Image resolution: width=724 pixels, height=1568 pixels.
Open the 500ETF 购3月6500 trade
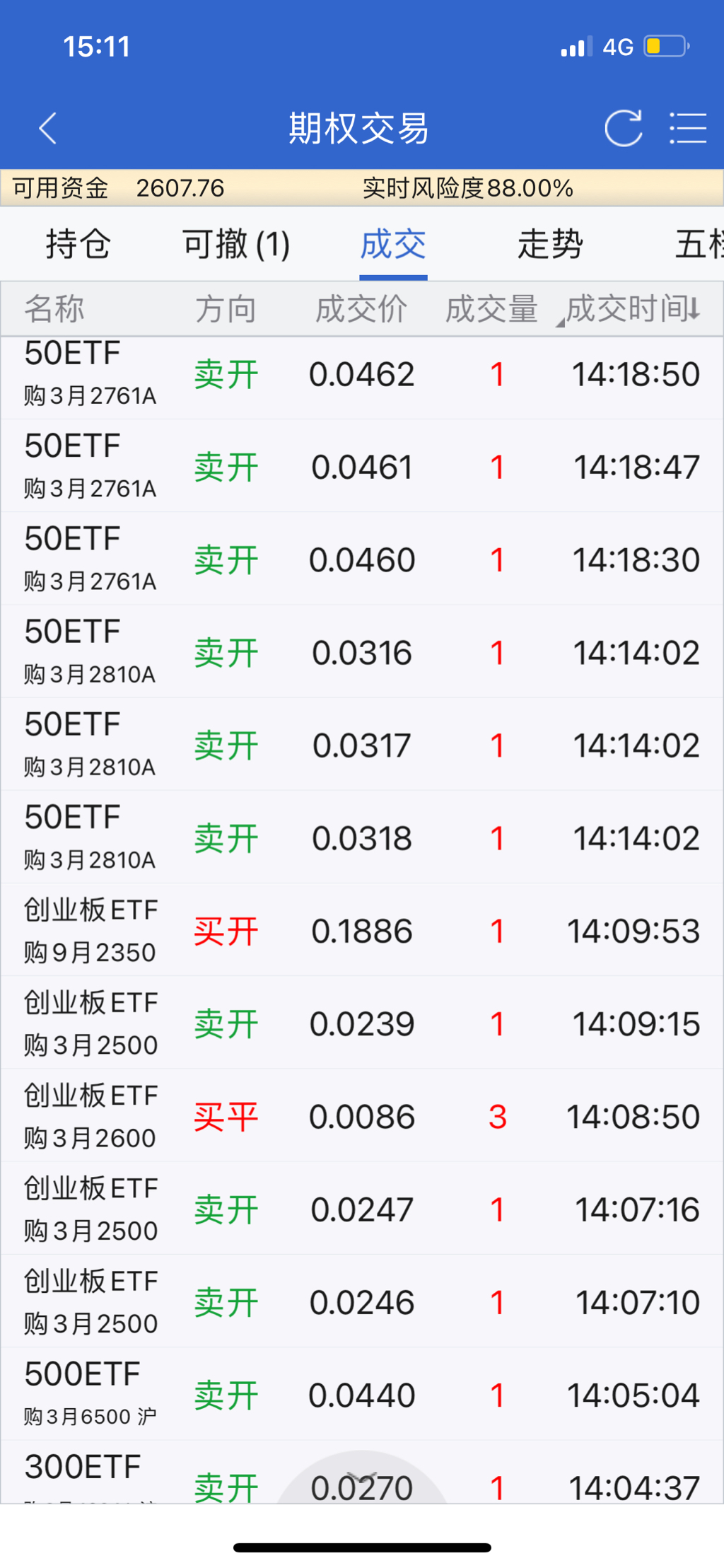tap(362, 1395)
